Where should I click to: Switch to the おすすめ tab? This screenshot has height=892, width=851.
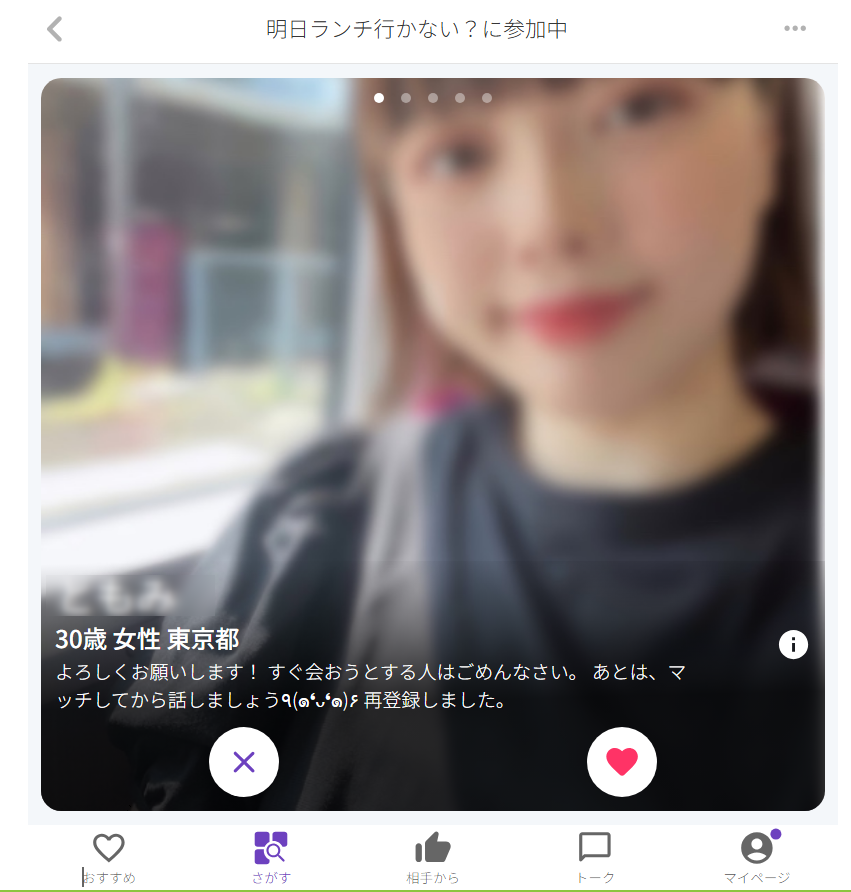coord(108,858)
